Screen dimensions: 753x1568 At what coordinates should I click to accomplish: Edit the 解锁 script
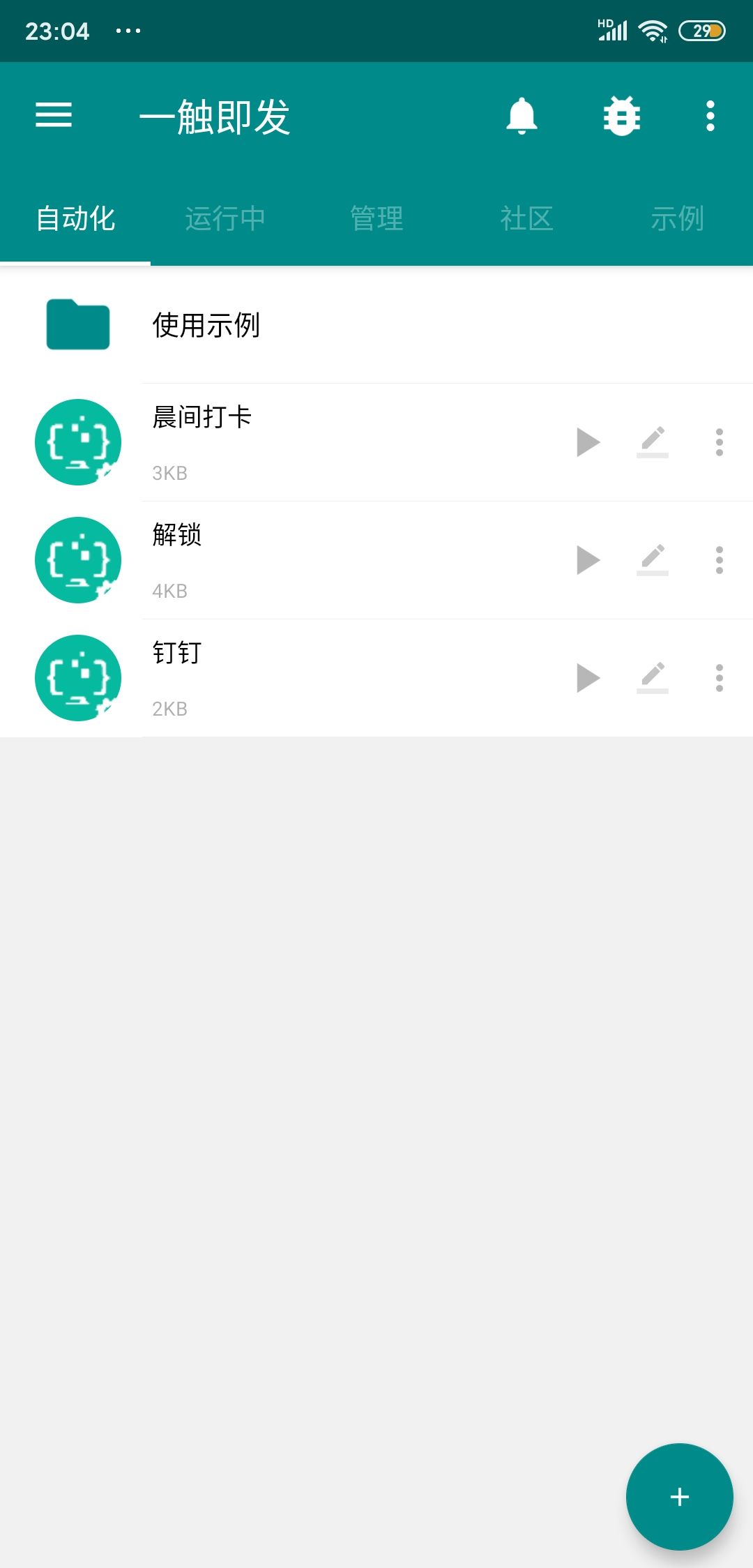653,560
